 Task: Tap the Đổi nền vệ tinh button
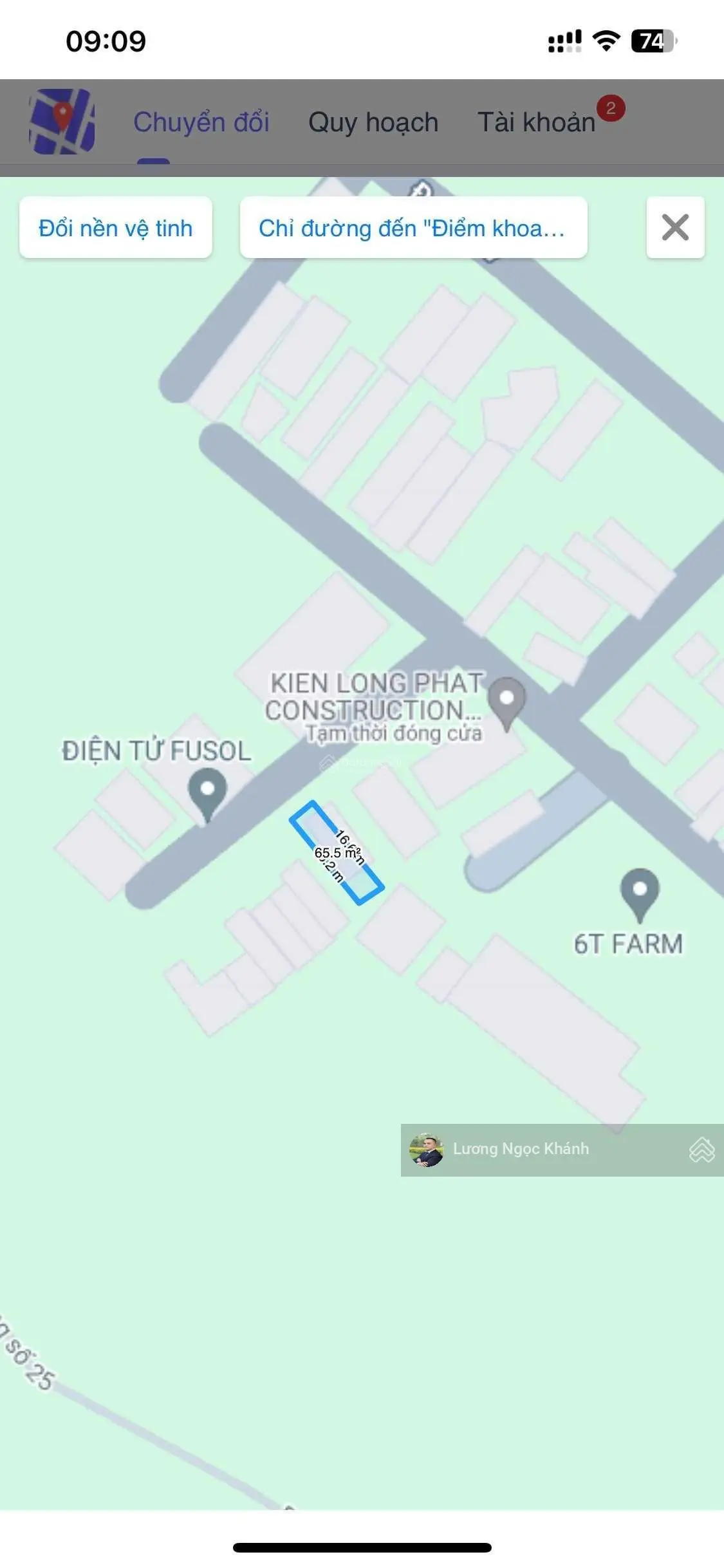[116, 228]
